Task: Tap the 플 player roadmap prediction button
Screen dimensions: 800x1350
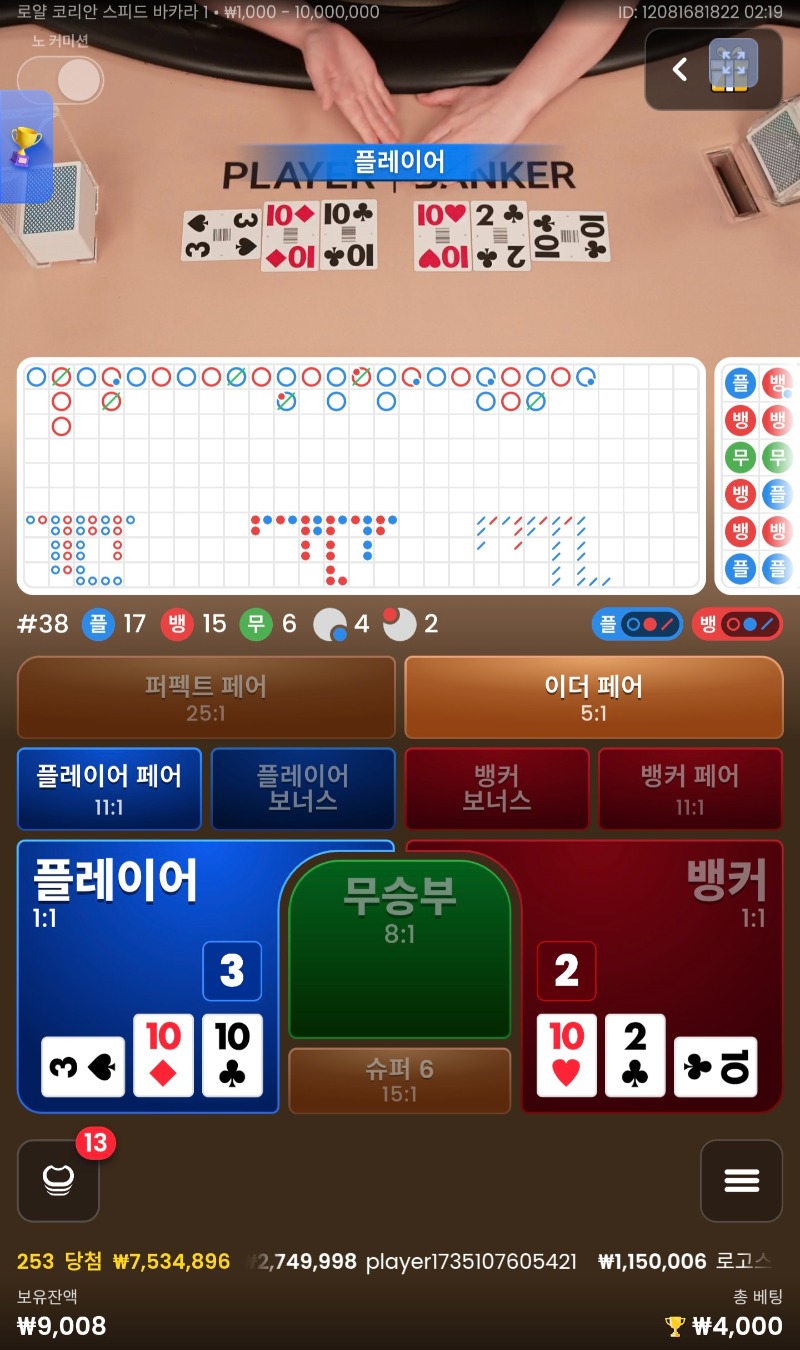Action: pyautogui.click(x=637, y=625)
